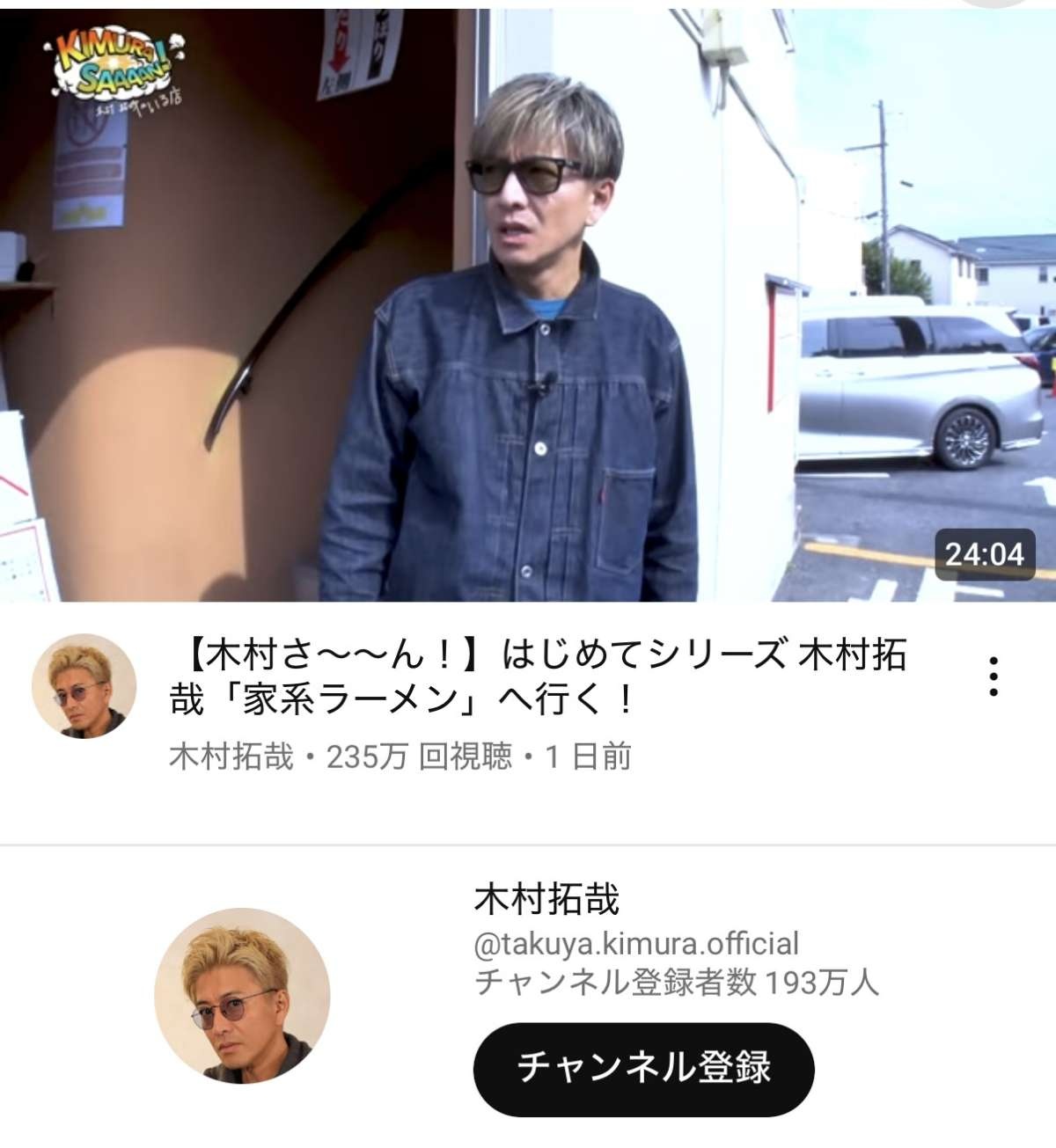Open the video title 【木村さ〜〜ん！】はじめてシリーズ
The width and height of the screenshot is (1056, 1148).
point(537,677)
